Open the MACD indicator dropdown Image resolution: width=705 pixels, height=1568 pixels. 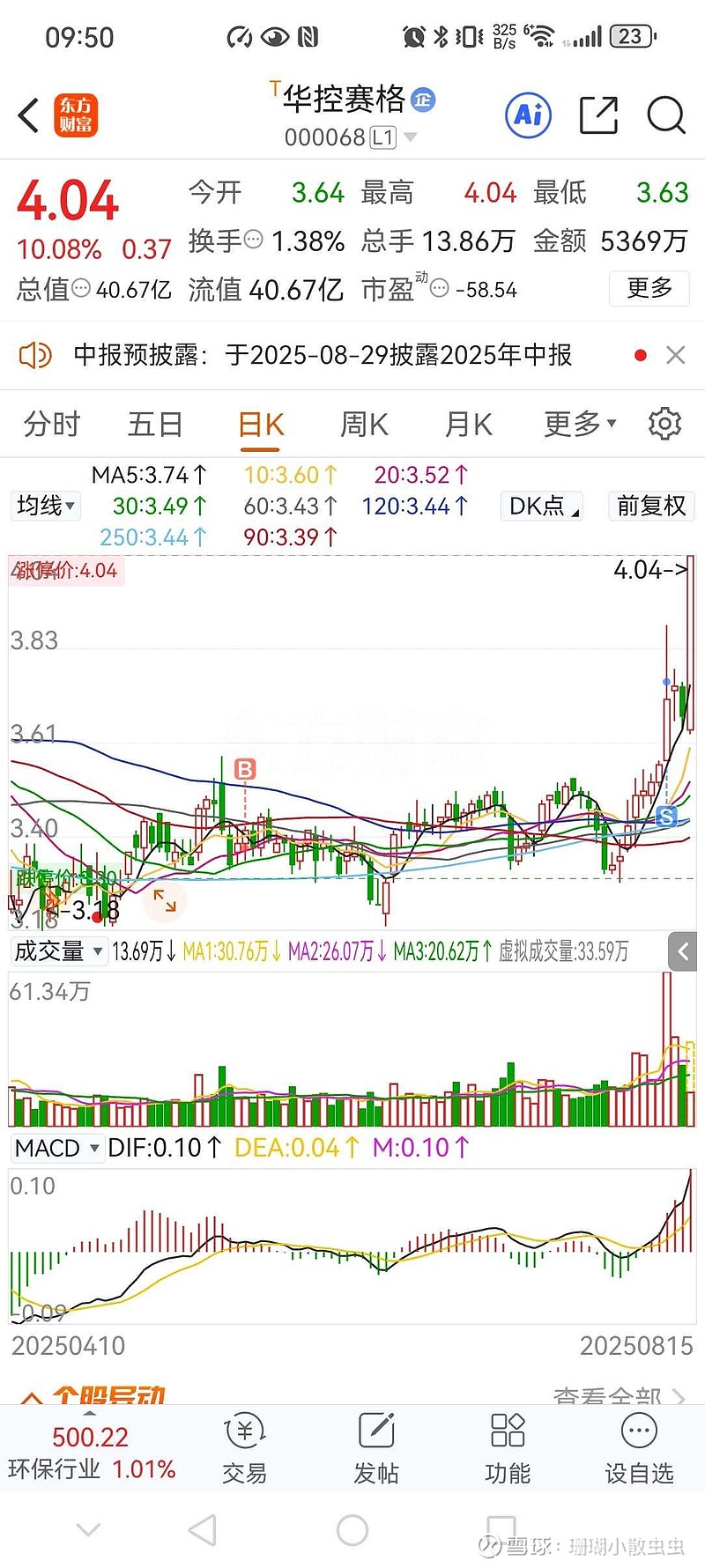click(x=58, y=1148)
